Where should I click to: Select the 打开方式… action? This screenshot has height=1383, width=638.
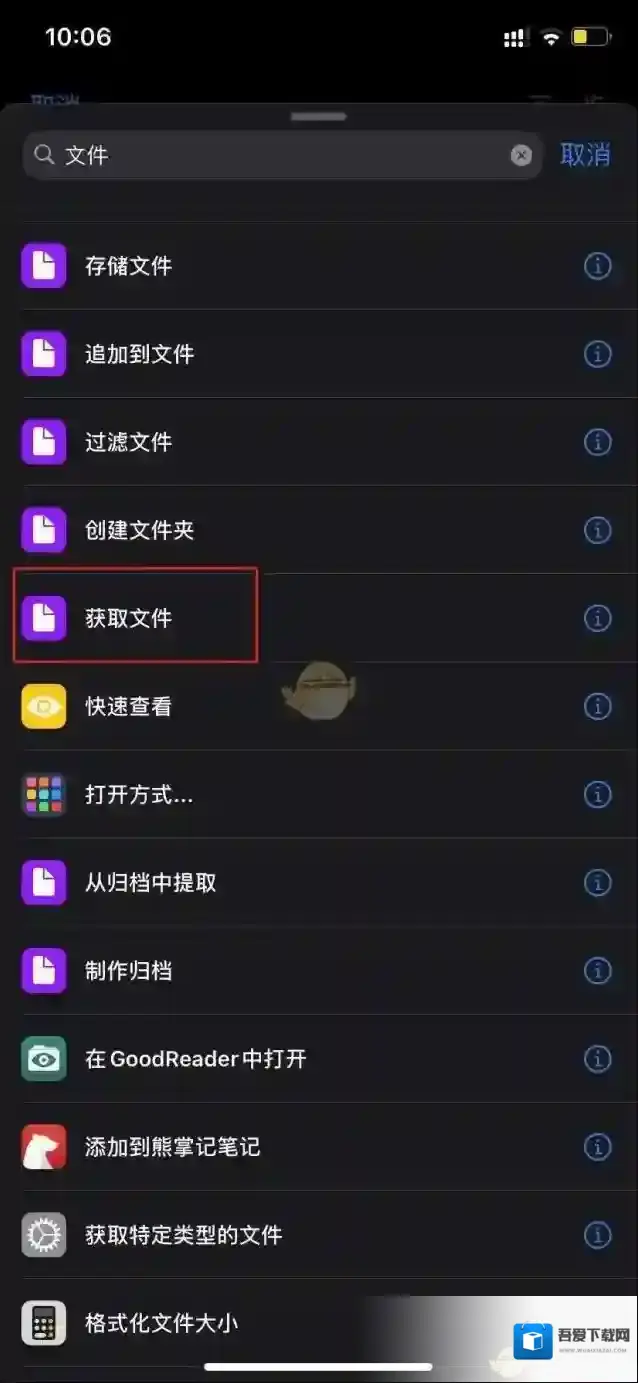[x=138, y=795]
